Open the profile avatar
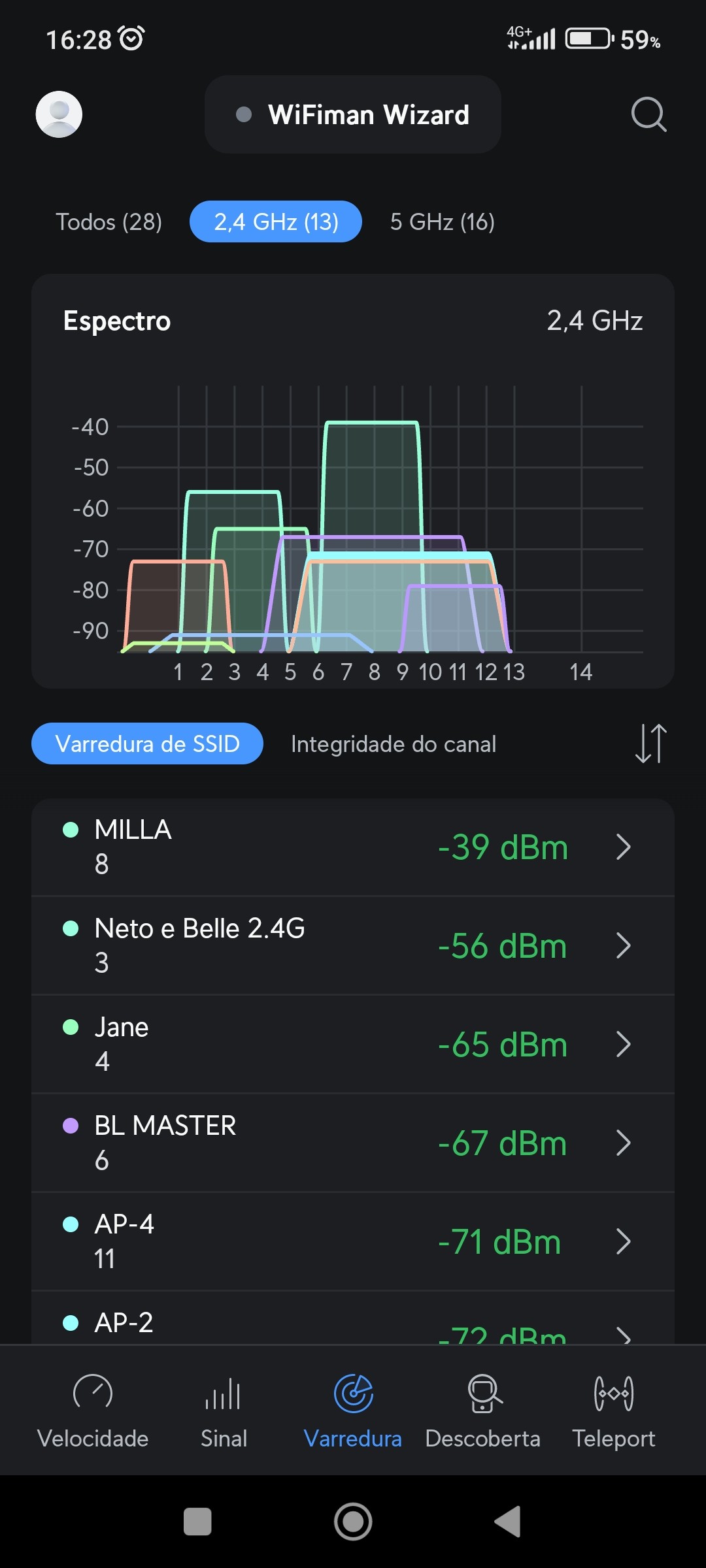Viewport: 706px width, 1568px height. 59,114
